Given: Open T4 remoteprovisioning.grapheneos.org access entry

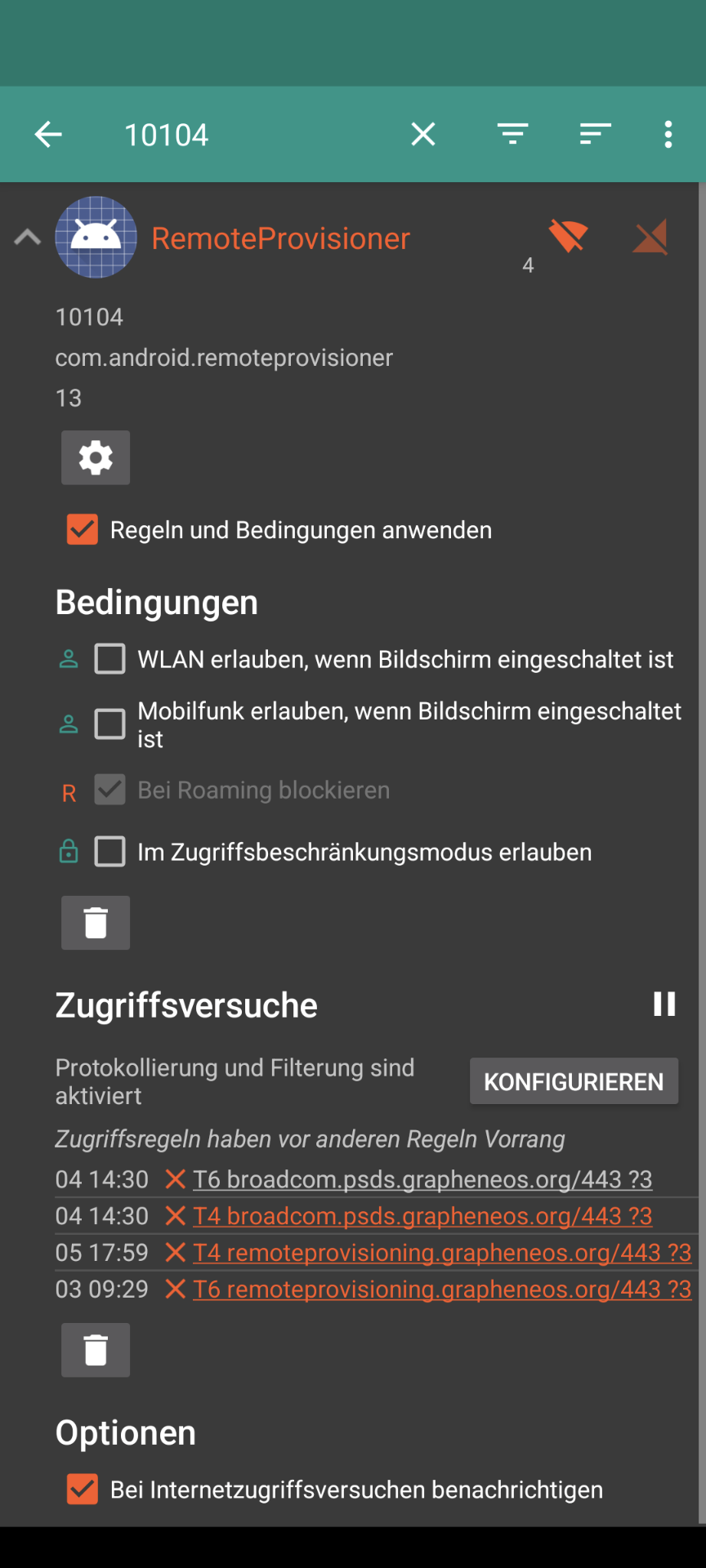Looking at the screenshot, I should click(442, 1253).
